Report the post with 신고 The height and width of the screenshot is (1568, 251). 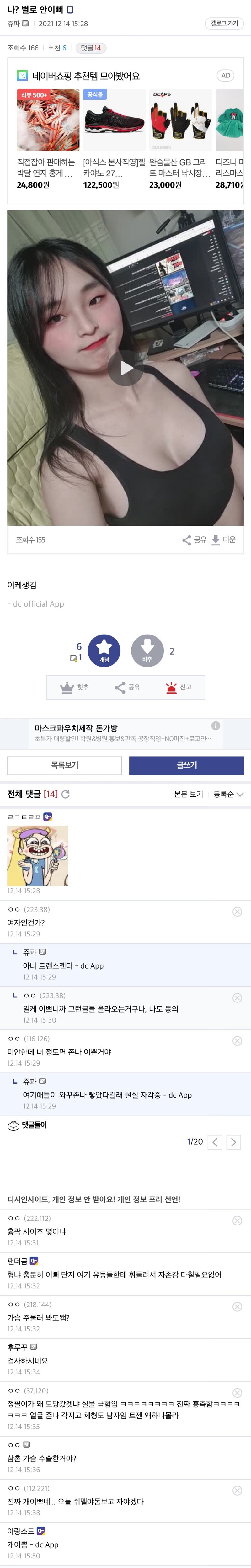tap(179, 687)
